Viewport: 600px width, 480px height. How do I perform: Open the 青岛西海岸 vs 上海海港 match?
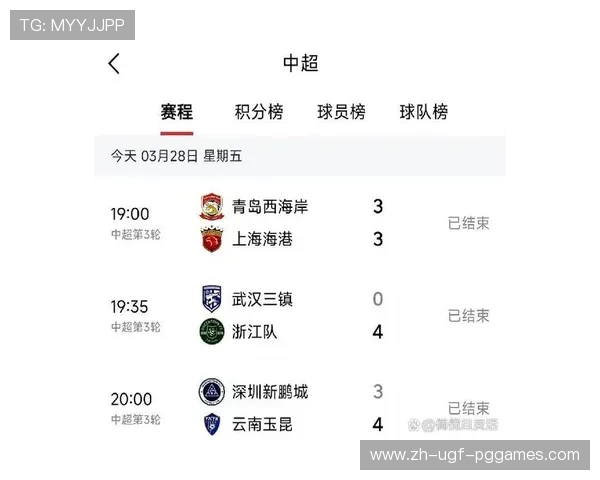pos(300,223)
